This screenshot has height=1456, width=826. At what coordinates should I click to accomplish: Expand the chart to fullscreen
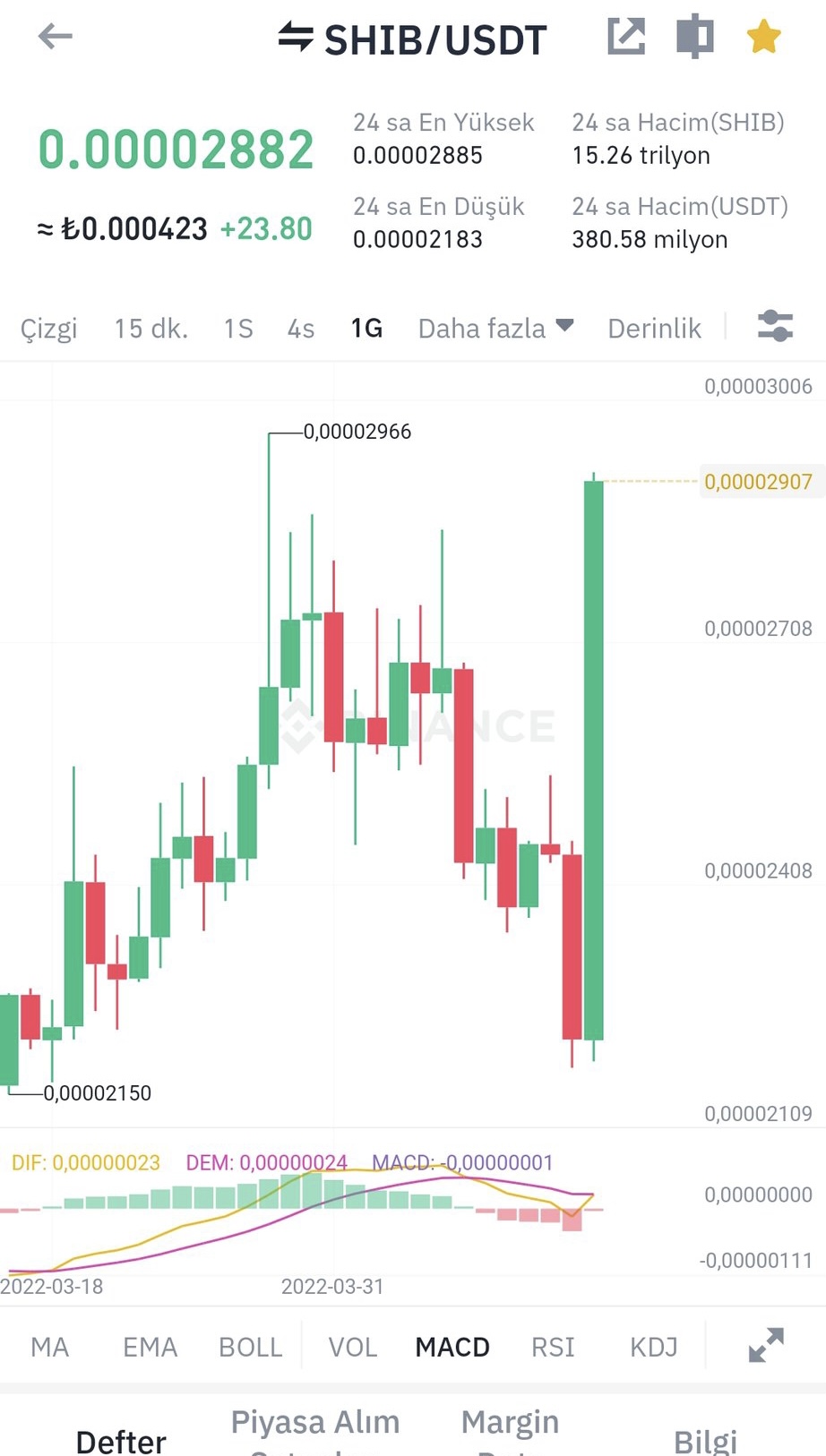pos(766,1345)
